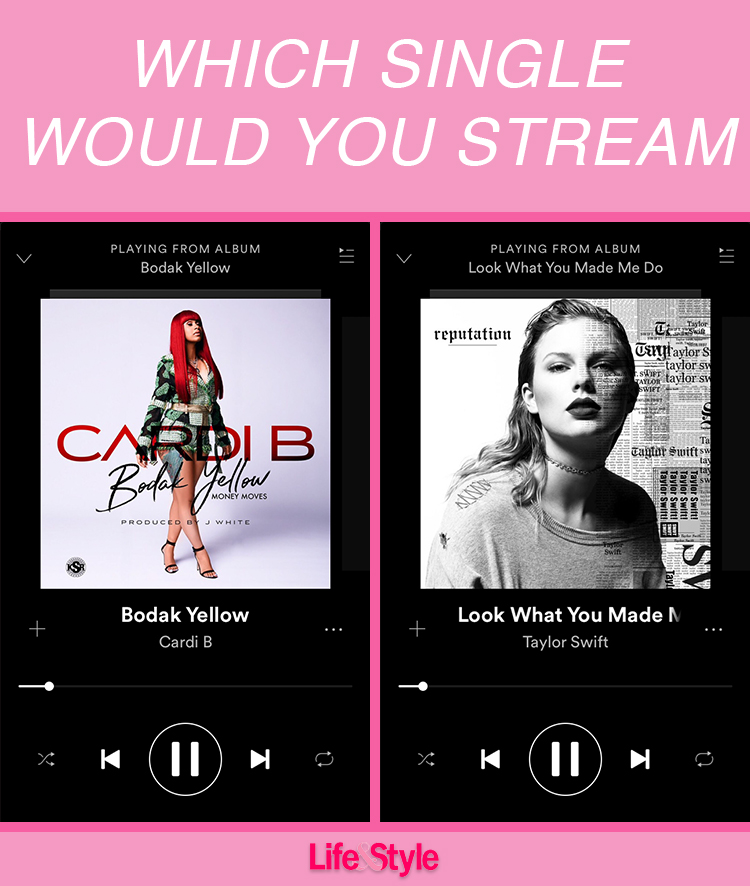750x886 pixels.
Task: Click the artist name Taylor Swift
Action: pyautogui.click(x=565, y=642)
